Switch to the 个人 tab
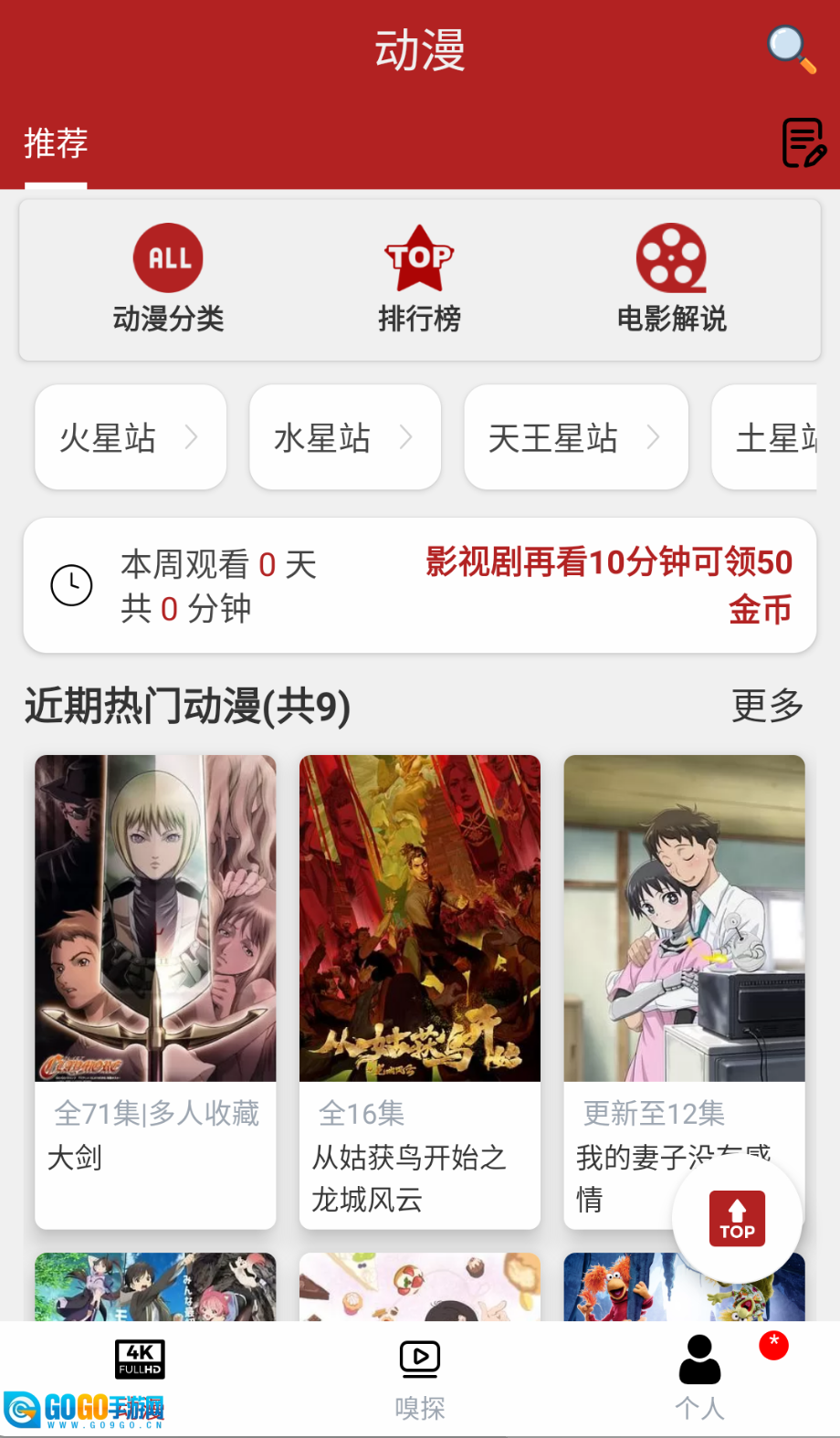Viewport: 840px width, 1438px height. tap(699, 1380)
